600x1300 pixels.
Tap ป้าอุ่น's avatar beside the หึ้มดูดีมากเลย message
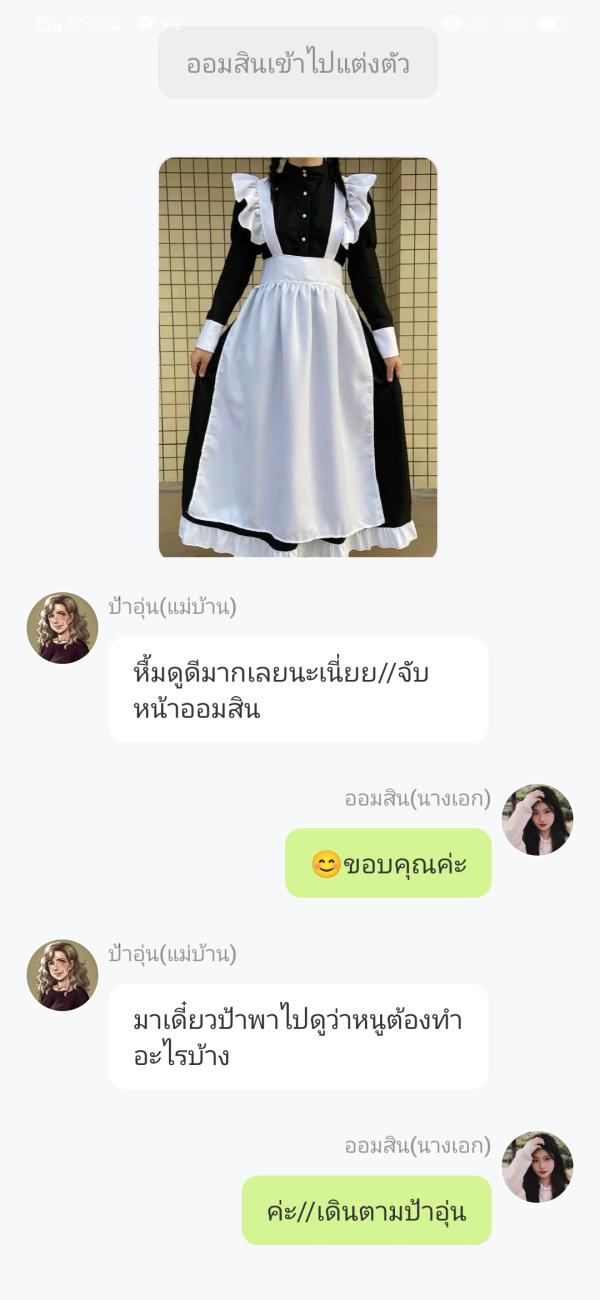coord(62,628)
